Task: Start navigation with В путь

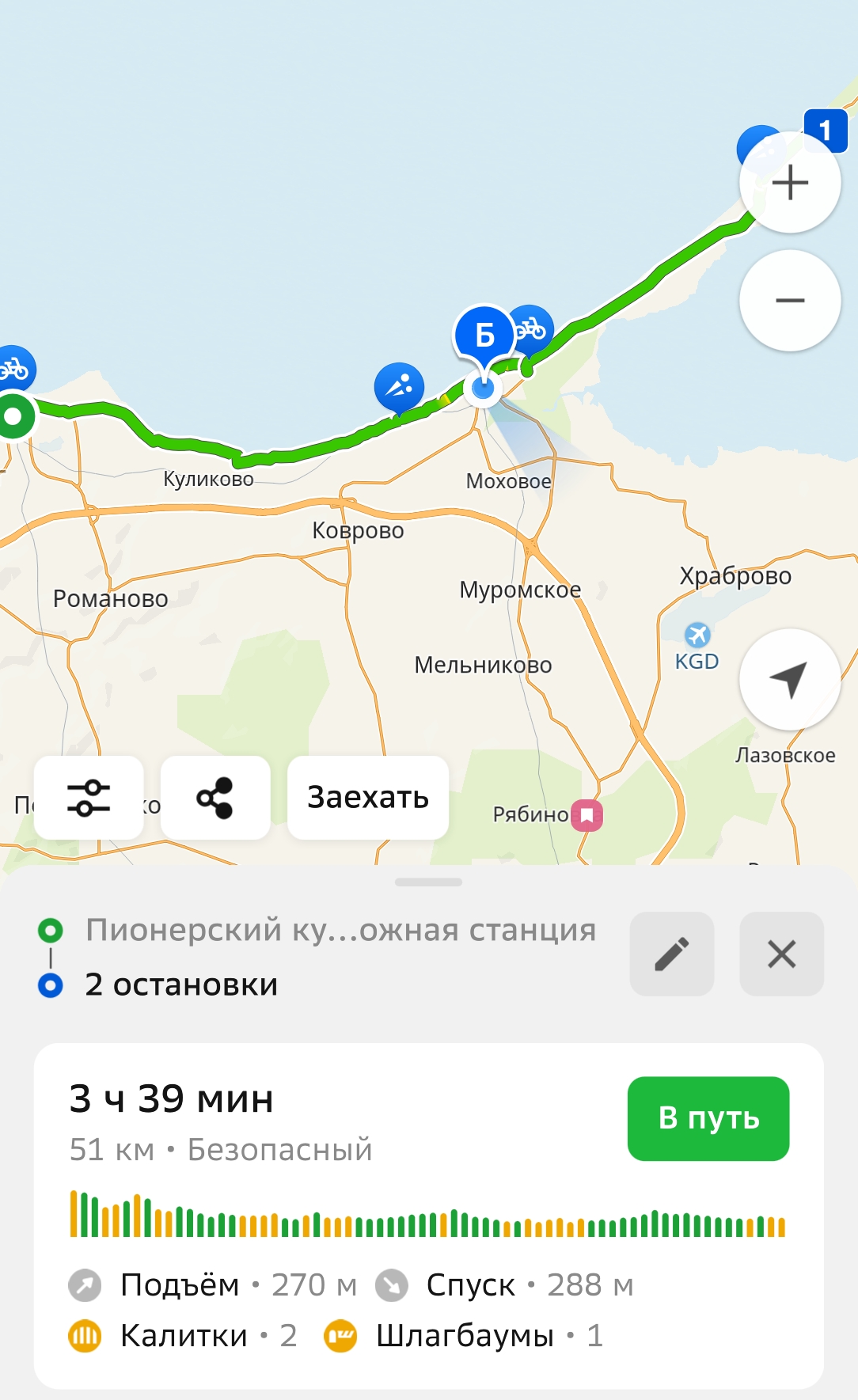Action: coord(708,1118)
